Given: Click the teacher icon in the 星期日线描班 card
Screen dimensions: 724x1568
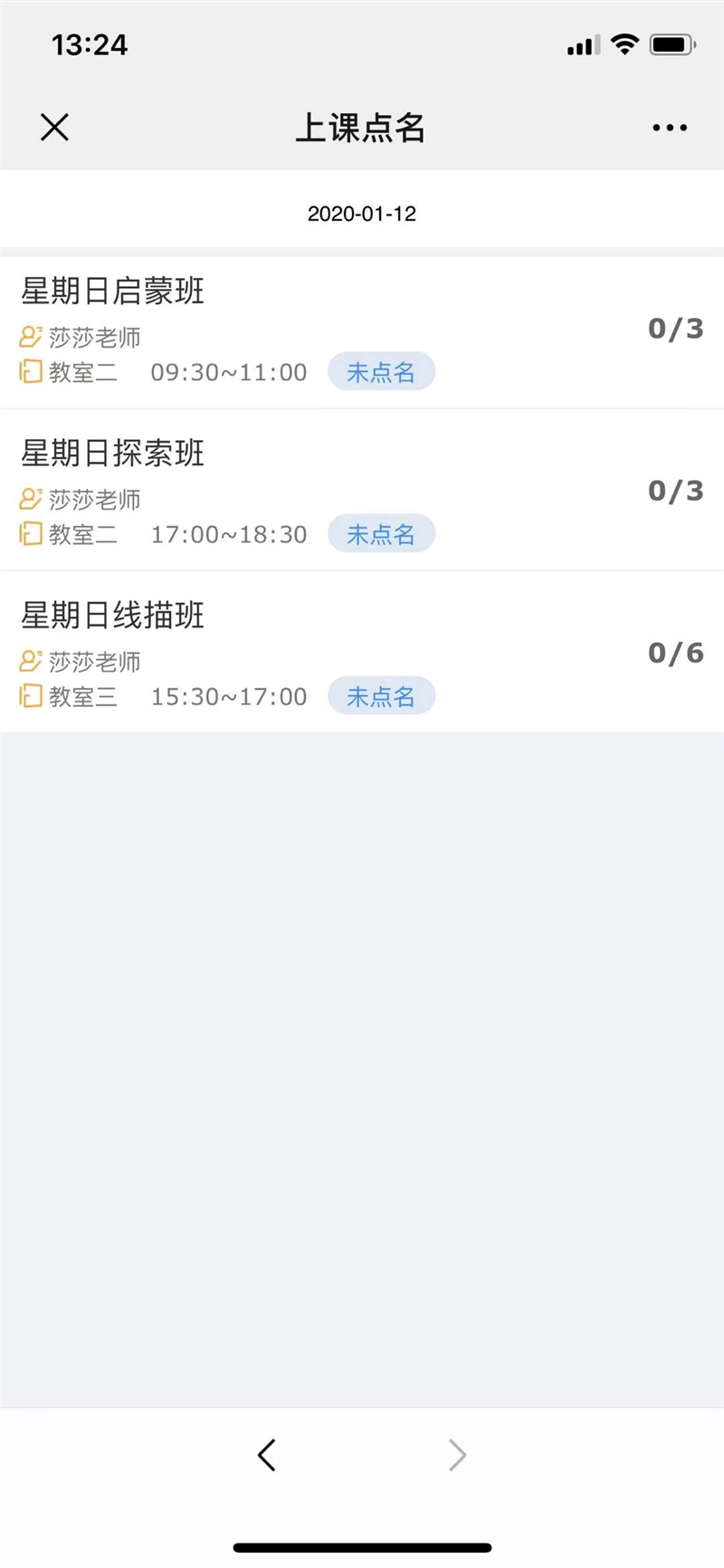Looking at the screenshot, I should tap(30, 660).
